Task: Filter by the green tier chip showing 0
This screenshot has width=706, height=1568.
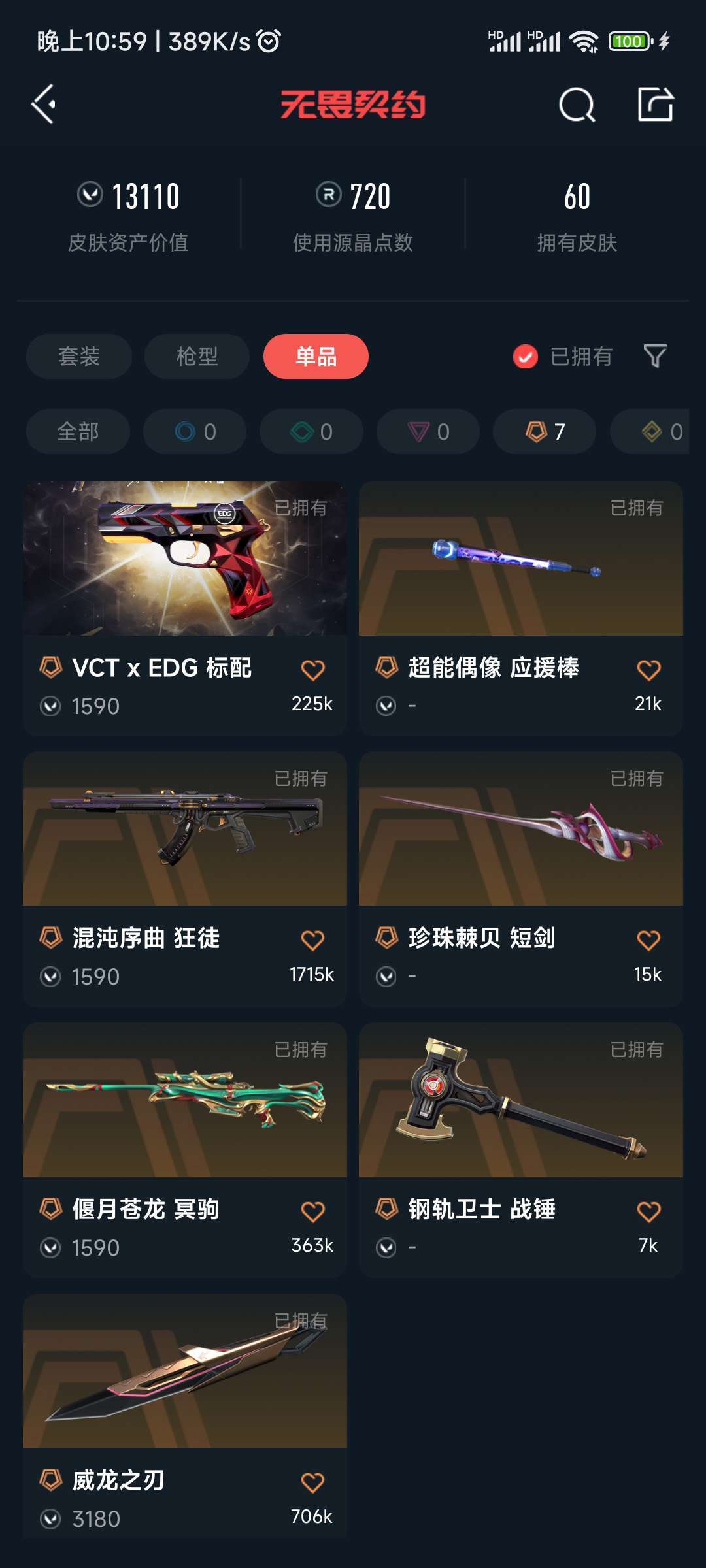Action: pyautogui.click(x=311, y=431)
